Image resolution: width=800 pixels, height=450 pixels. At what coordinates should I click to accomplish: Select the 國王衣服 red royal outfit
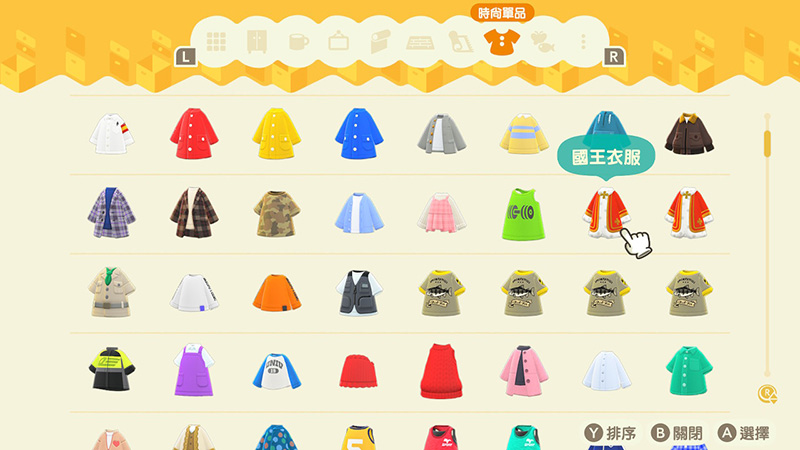604,212
